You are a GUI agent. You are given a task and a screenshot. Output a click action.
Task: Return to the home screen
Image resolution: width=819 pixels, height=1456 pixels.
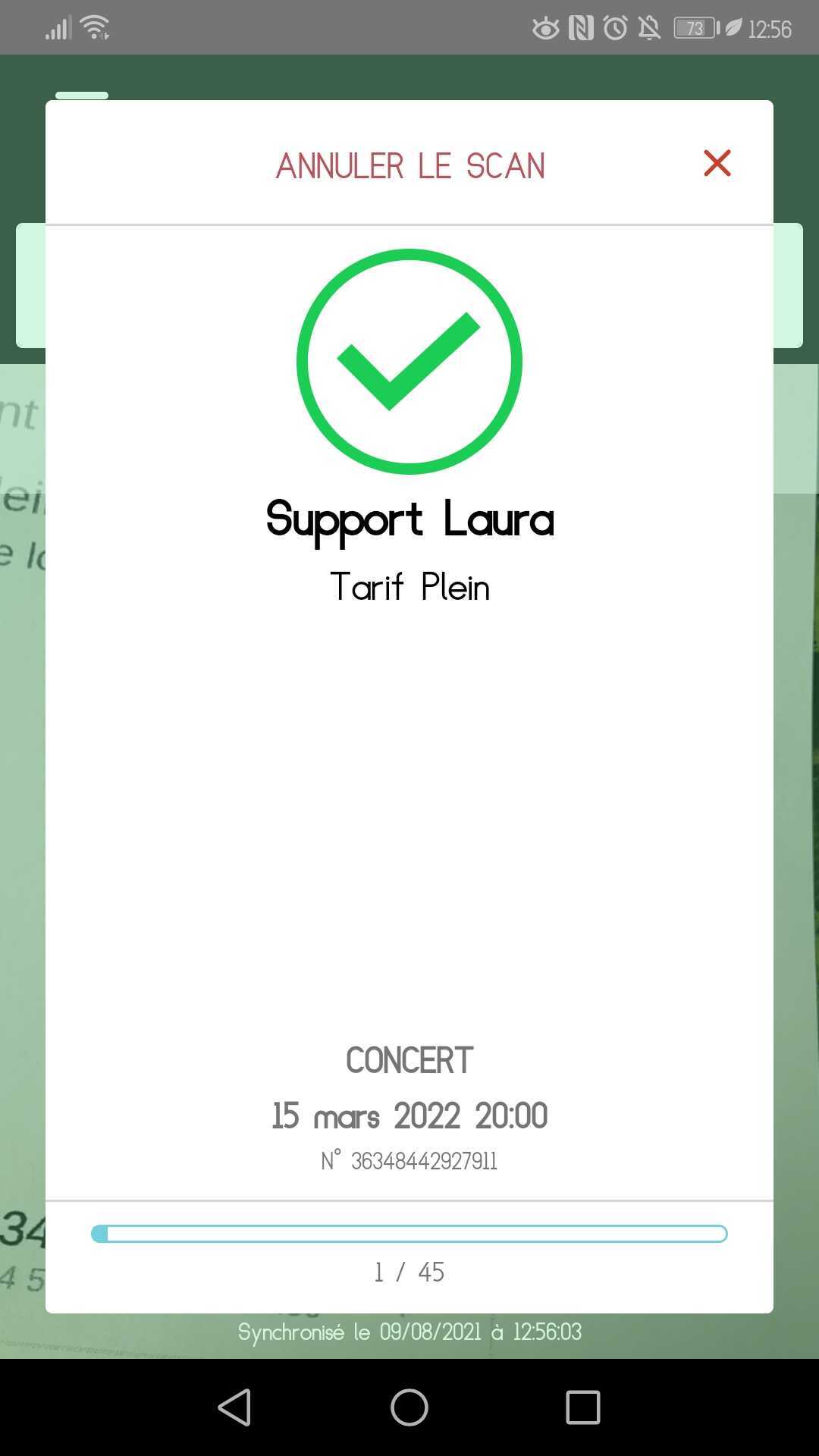tap(409, 1407)
